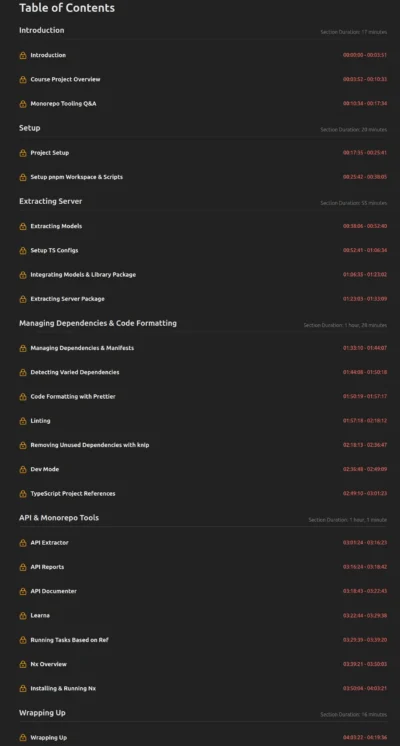Open the Wrapping Up lesson
400x746 pixels.
tap(49, 737)
